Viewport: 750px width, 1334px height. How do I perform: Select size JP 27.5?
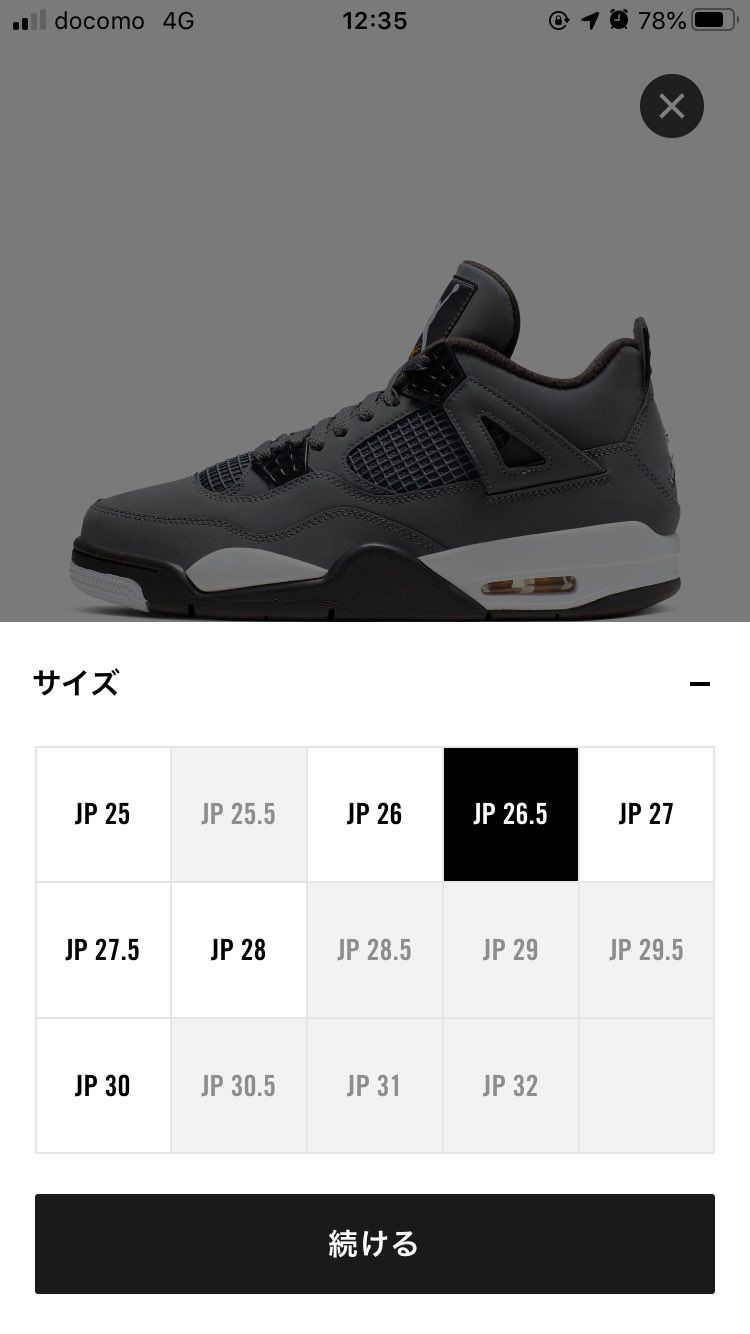coord(103,950)
